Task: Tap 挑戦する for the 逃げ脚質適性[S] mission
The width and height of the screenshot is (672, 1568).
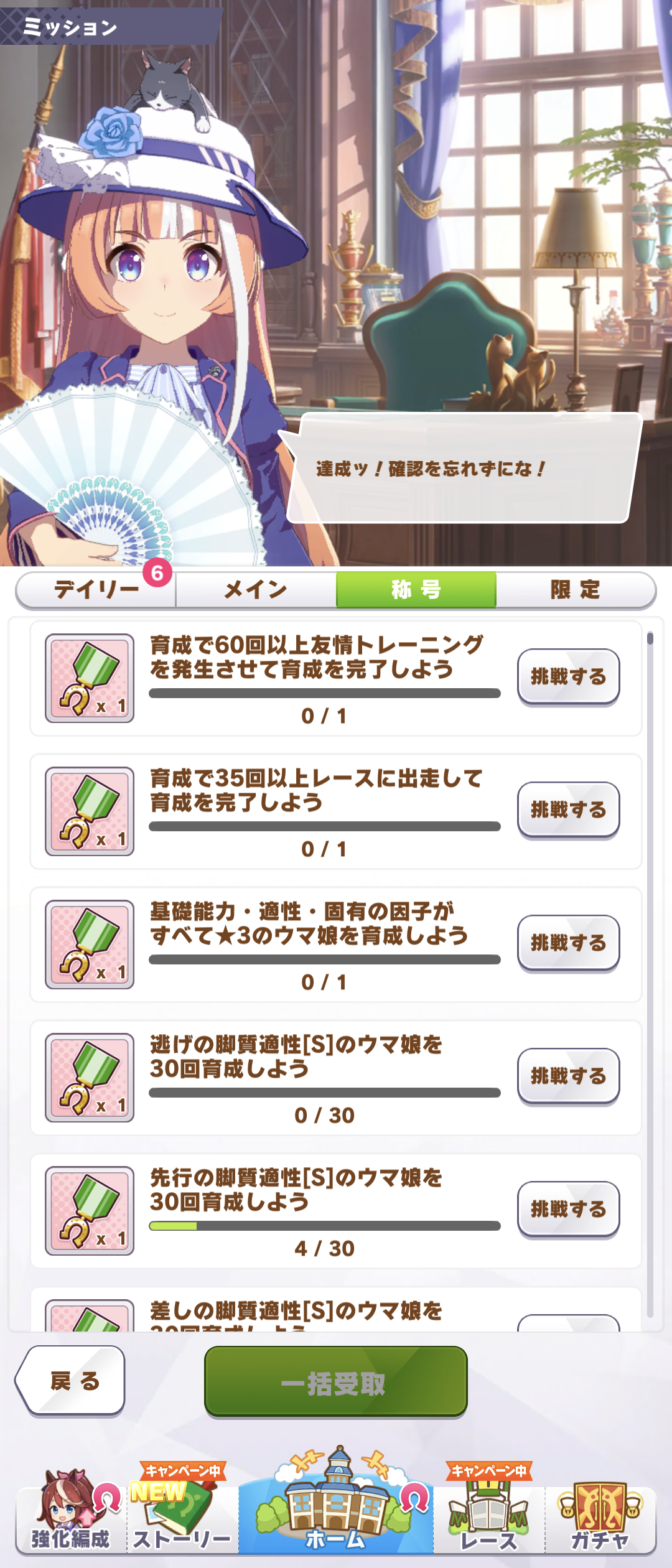Action: pyautogui.click(x=568, y=1076)
